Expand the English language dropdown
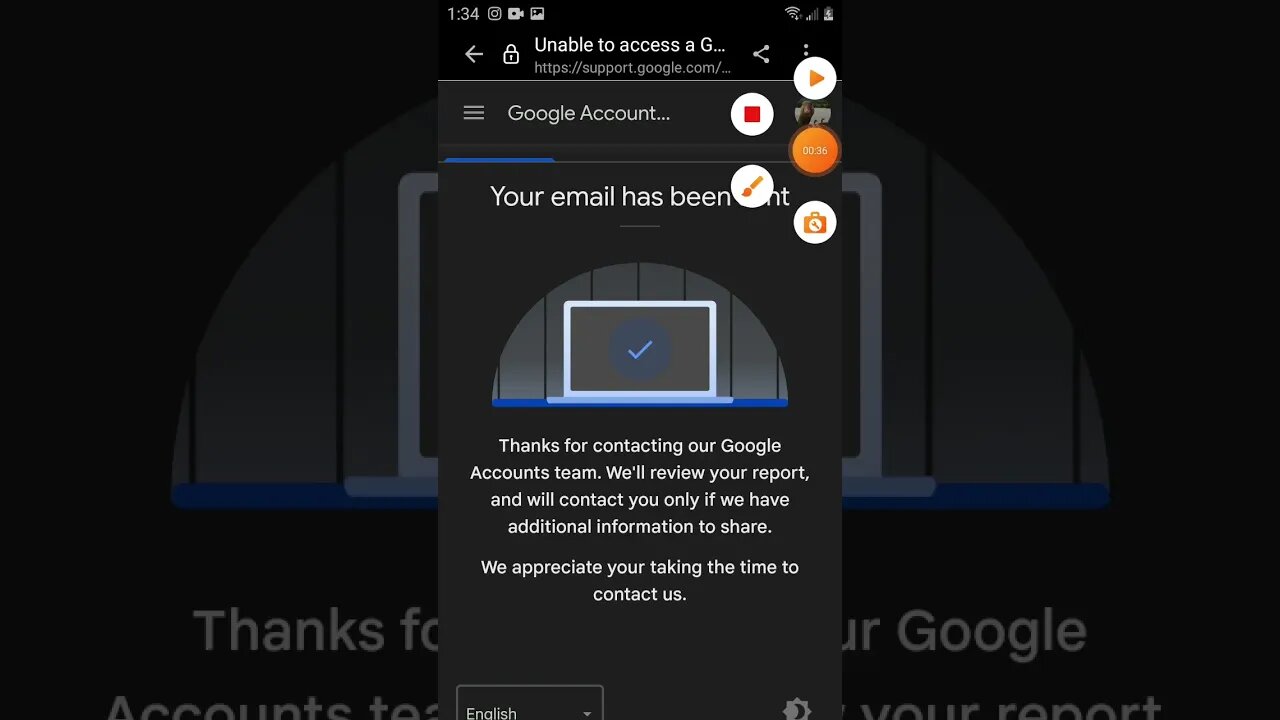The width and height of the screenshot is (1280, 720). (529, 708)
